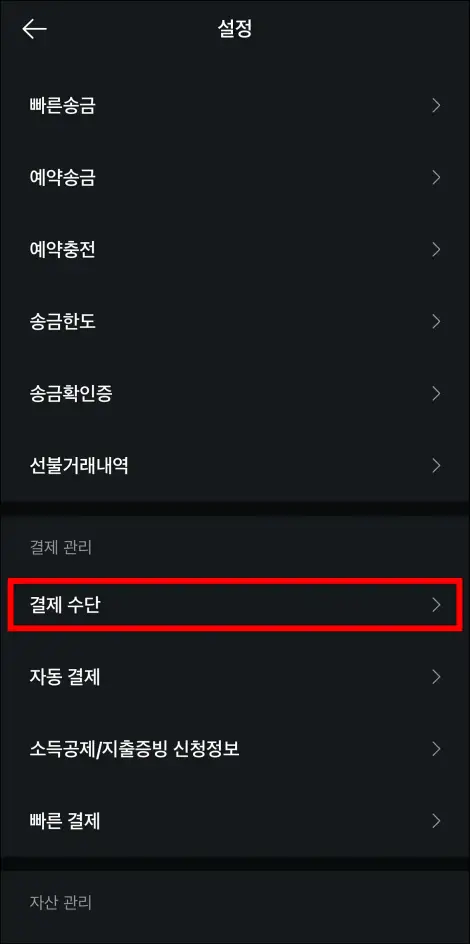Open 예약송금 row

pyautogui.click(x=235, y=178)
